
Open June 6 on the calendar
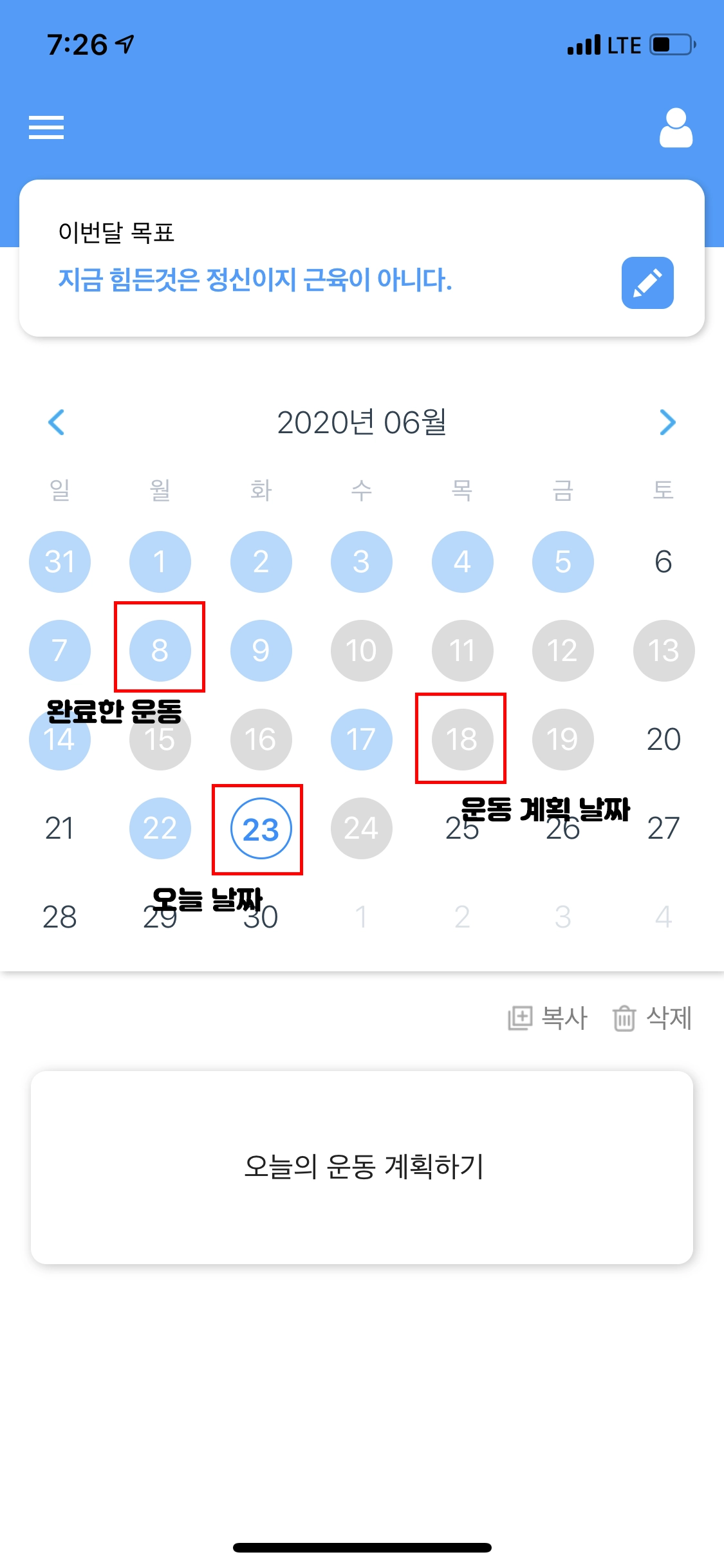[x=664, y=562]
